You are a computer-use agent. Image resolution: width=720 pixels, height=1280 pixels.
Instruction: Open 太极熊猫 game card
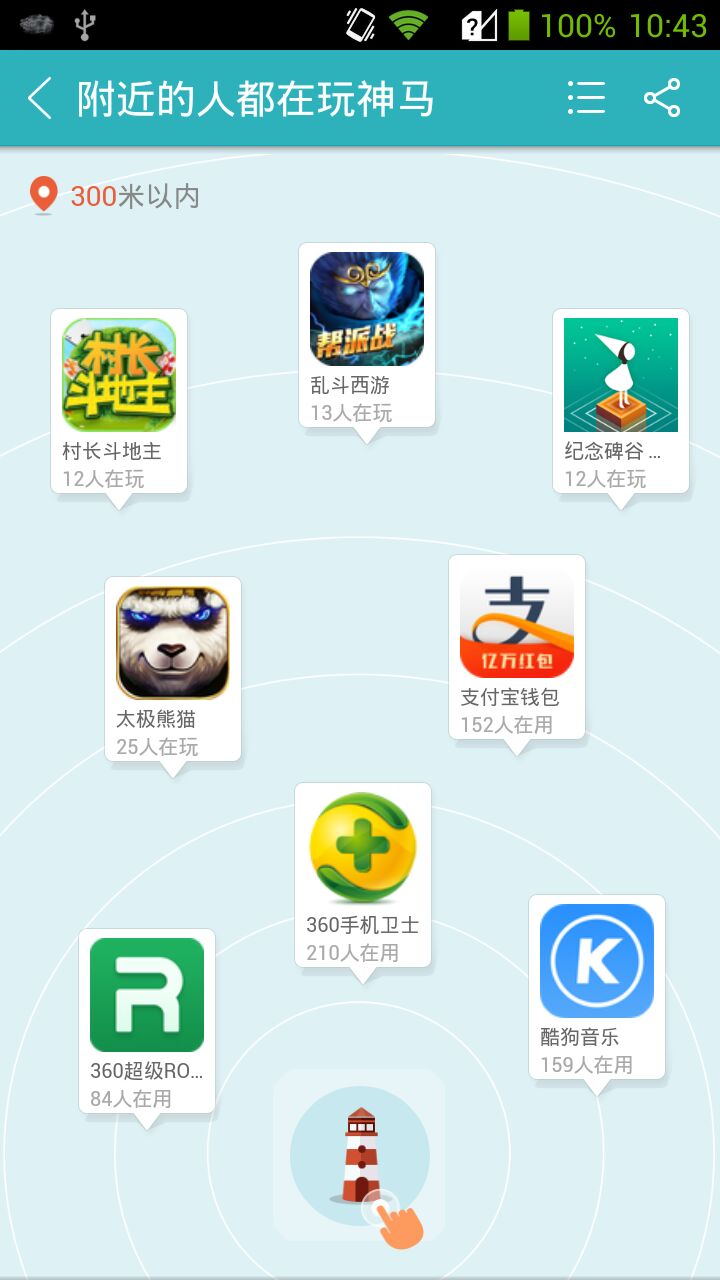click(173, 669)
